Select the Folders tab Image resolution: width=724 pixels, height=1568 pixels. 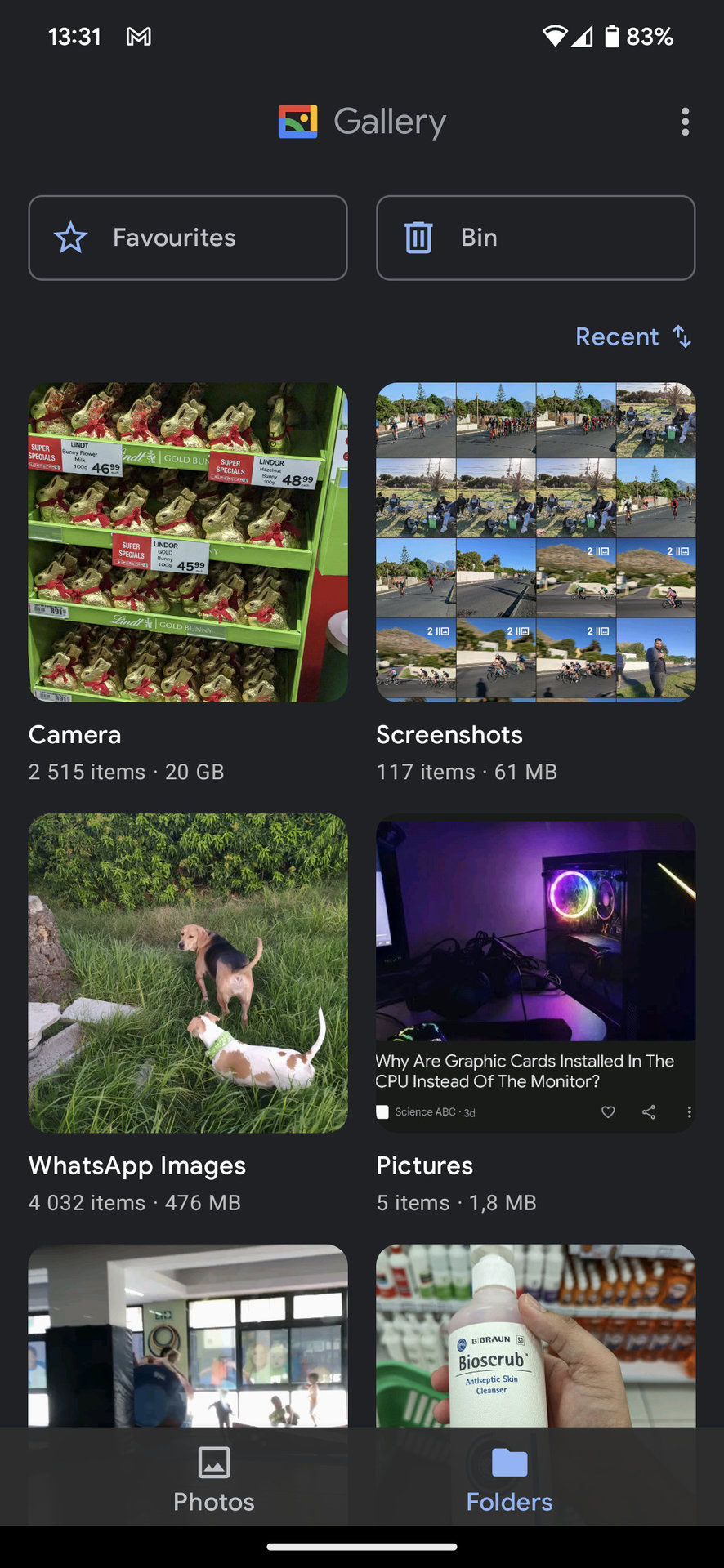pos(509,1478)
